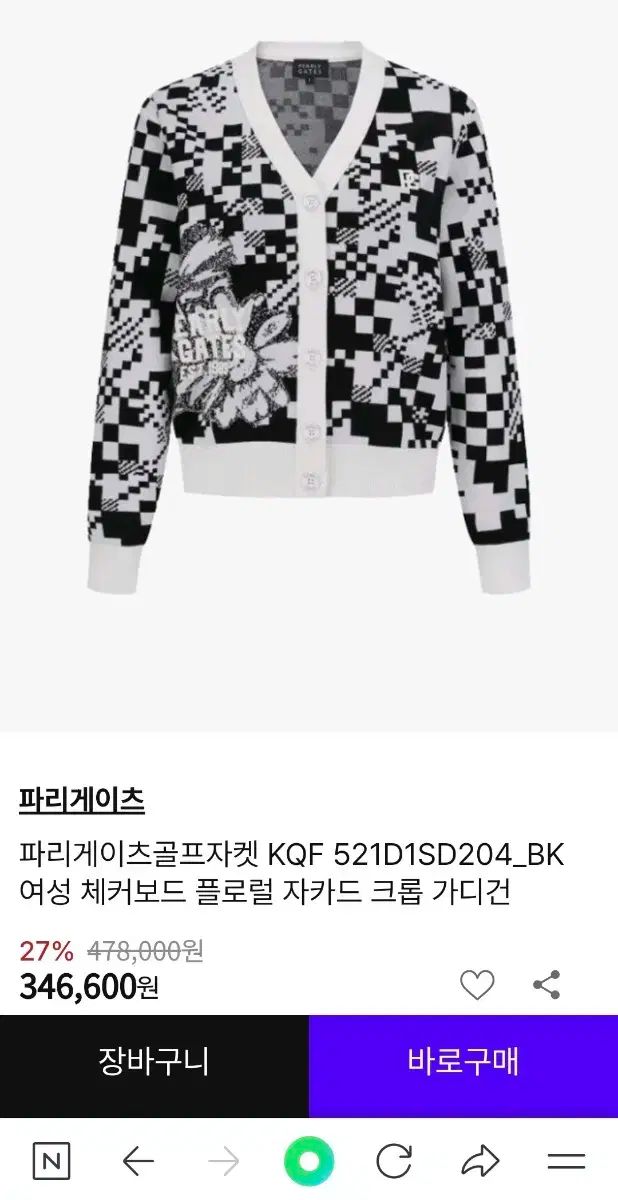Open Naver home from browser bar
618x1200 pixels.
(x=51, y=1161)
